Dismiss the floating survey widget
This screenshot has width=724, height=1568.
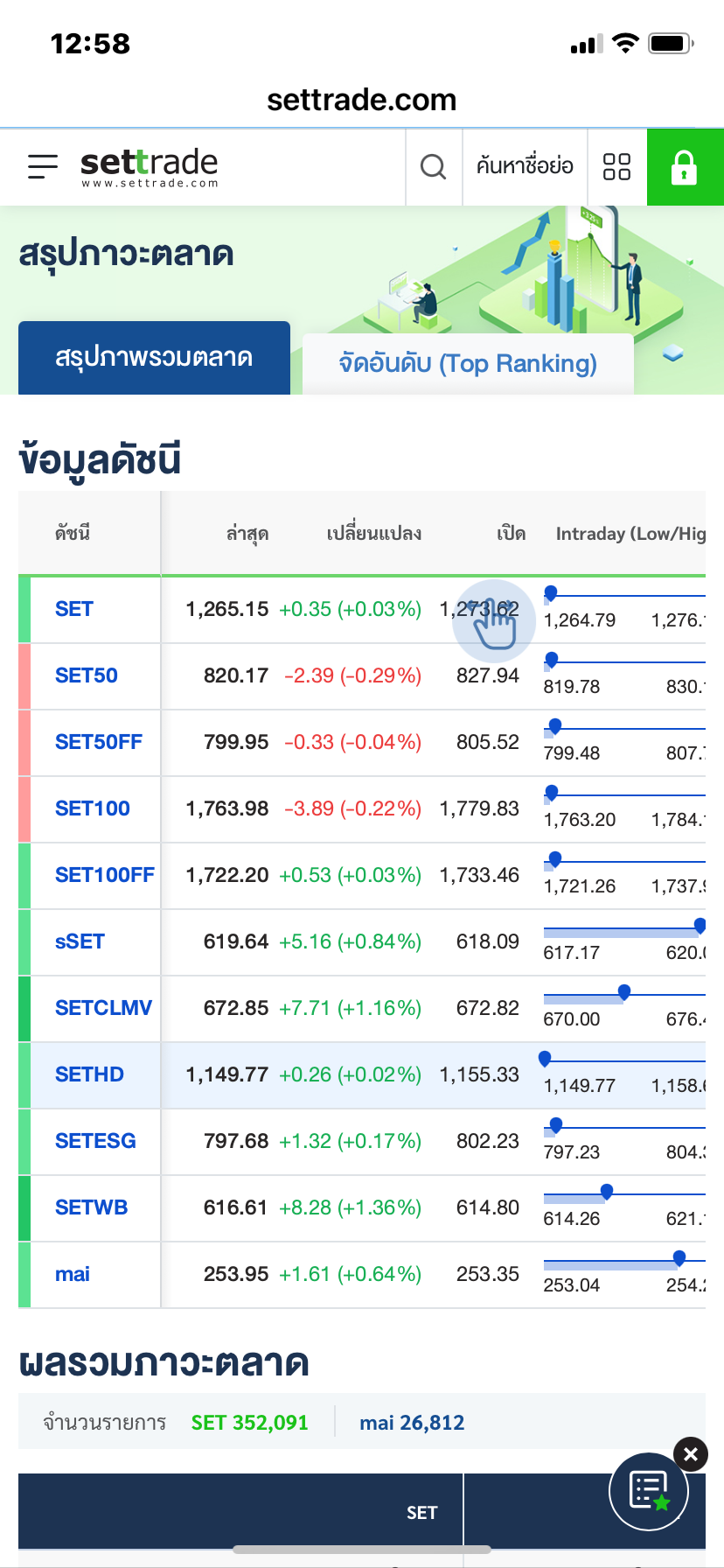[x=691, y=1454]
